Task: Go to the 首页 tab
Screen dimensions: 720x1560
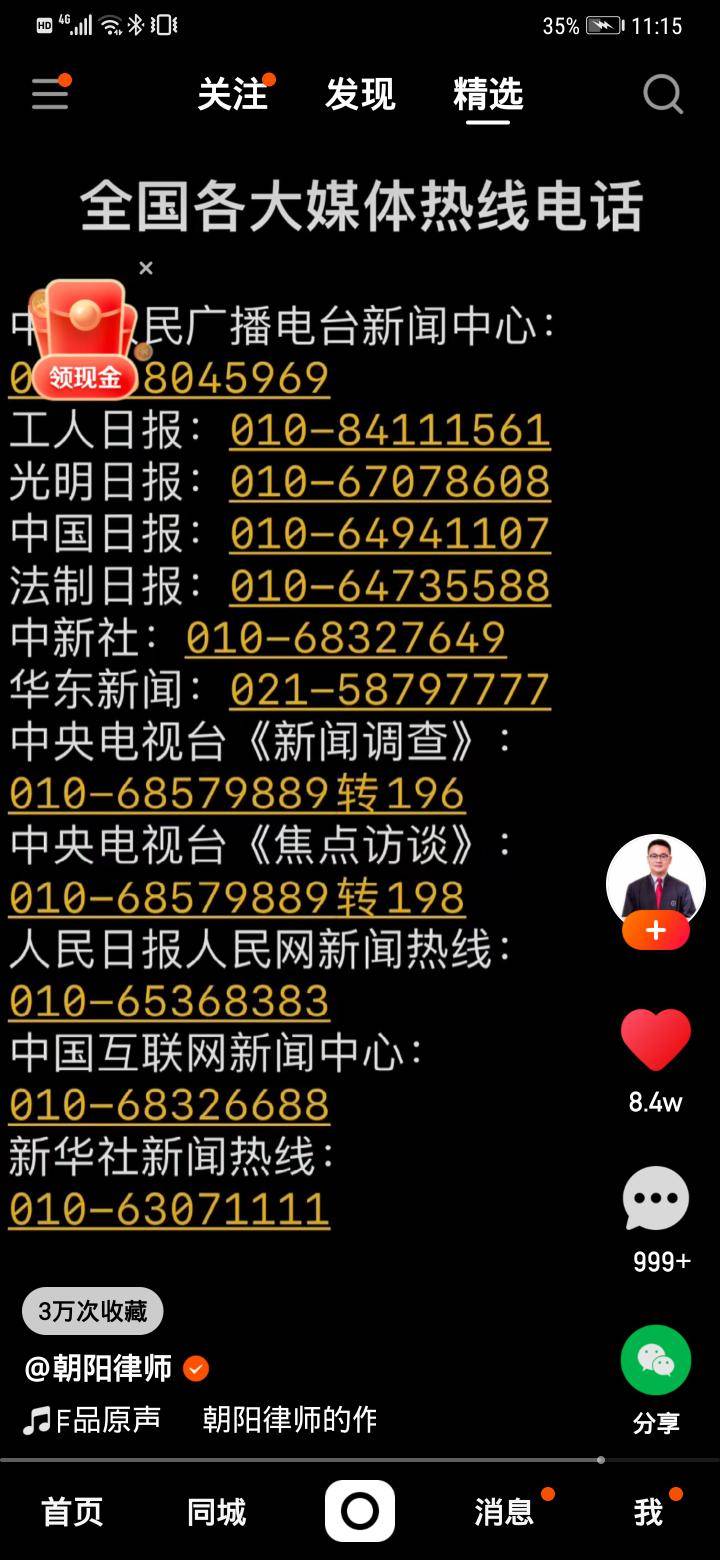Action: (x=72, y=1512)
